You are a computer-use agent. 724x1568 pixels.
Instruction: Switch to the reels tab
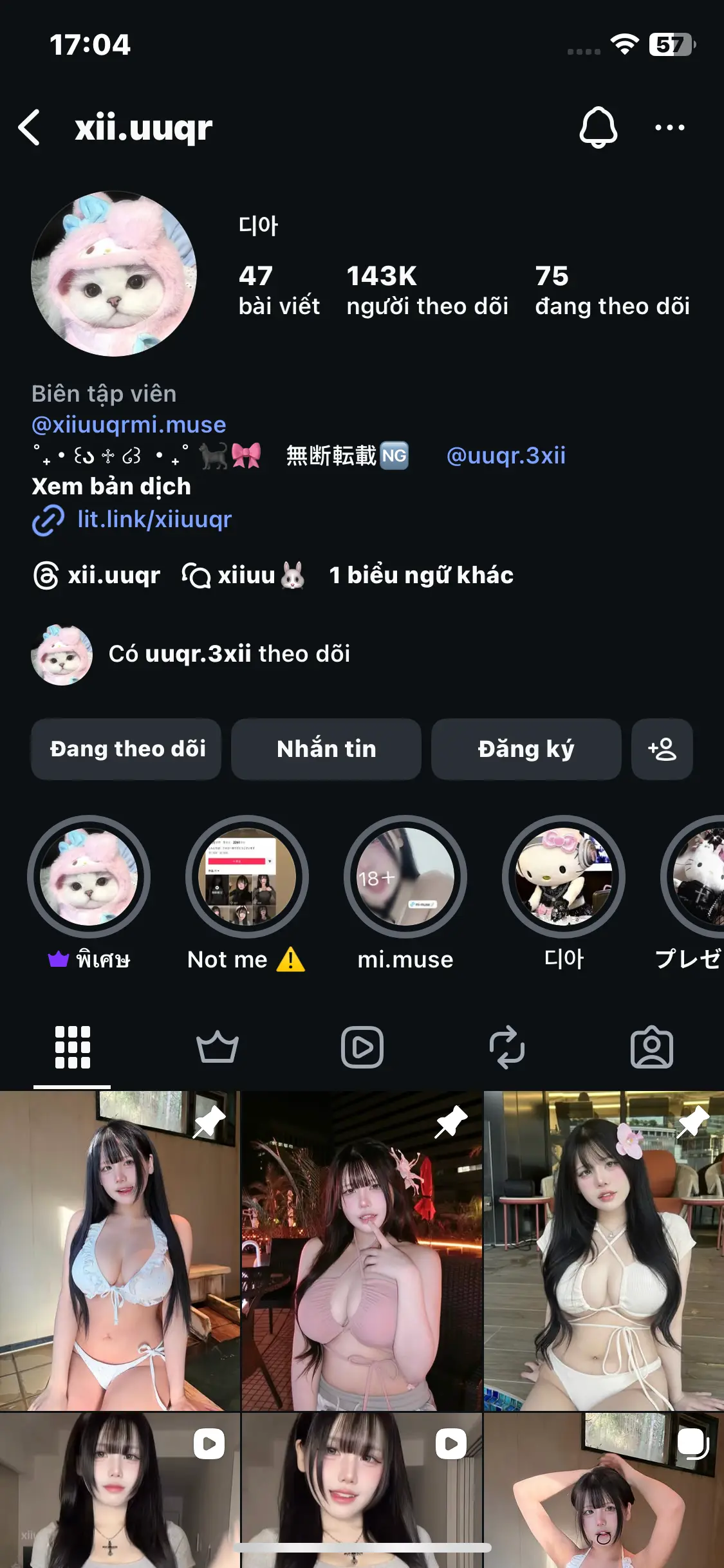coord(362,1047)
